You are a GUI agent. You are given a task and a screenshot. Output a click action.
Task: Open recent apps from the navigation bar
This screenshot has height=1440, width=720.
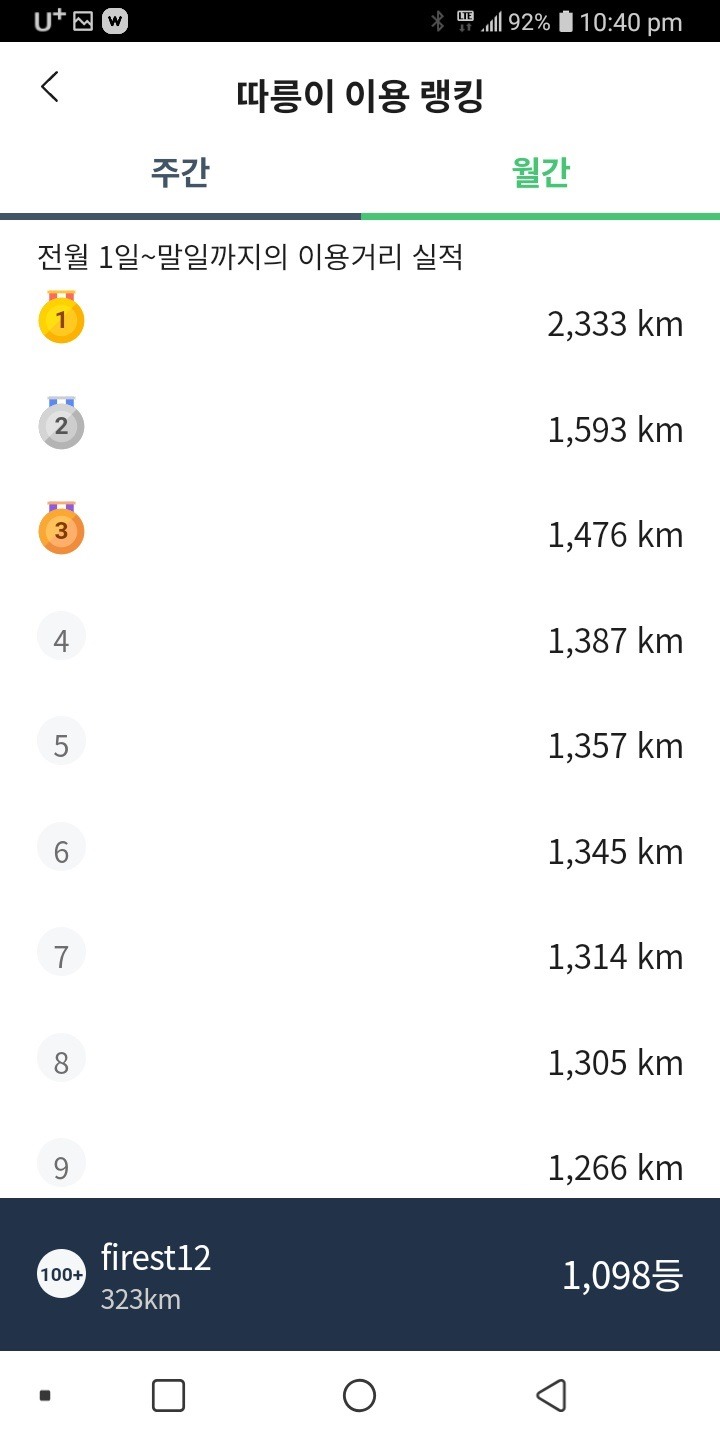pos(168,1395)
